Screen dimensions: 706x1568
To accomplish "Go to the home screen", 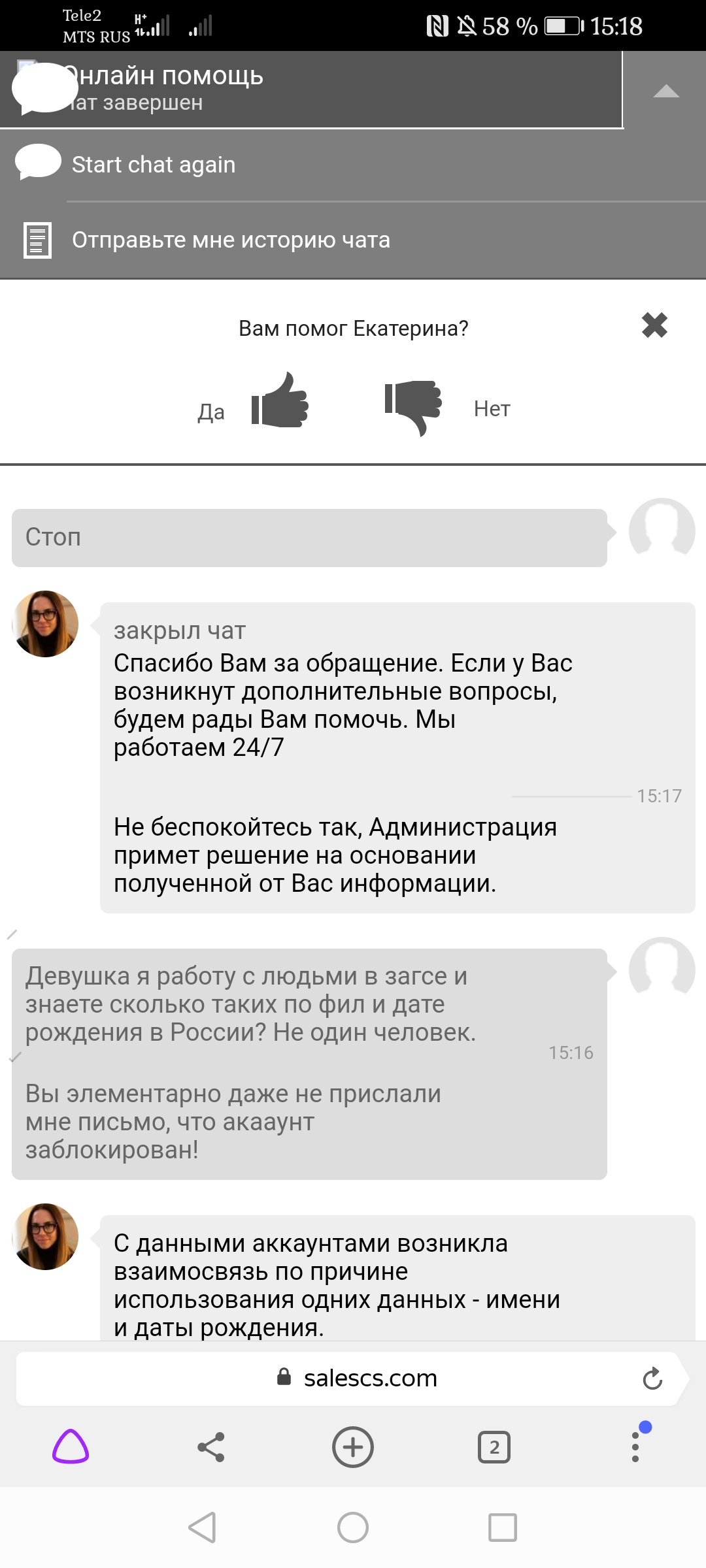I will [x=353, y=1527].
